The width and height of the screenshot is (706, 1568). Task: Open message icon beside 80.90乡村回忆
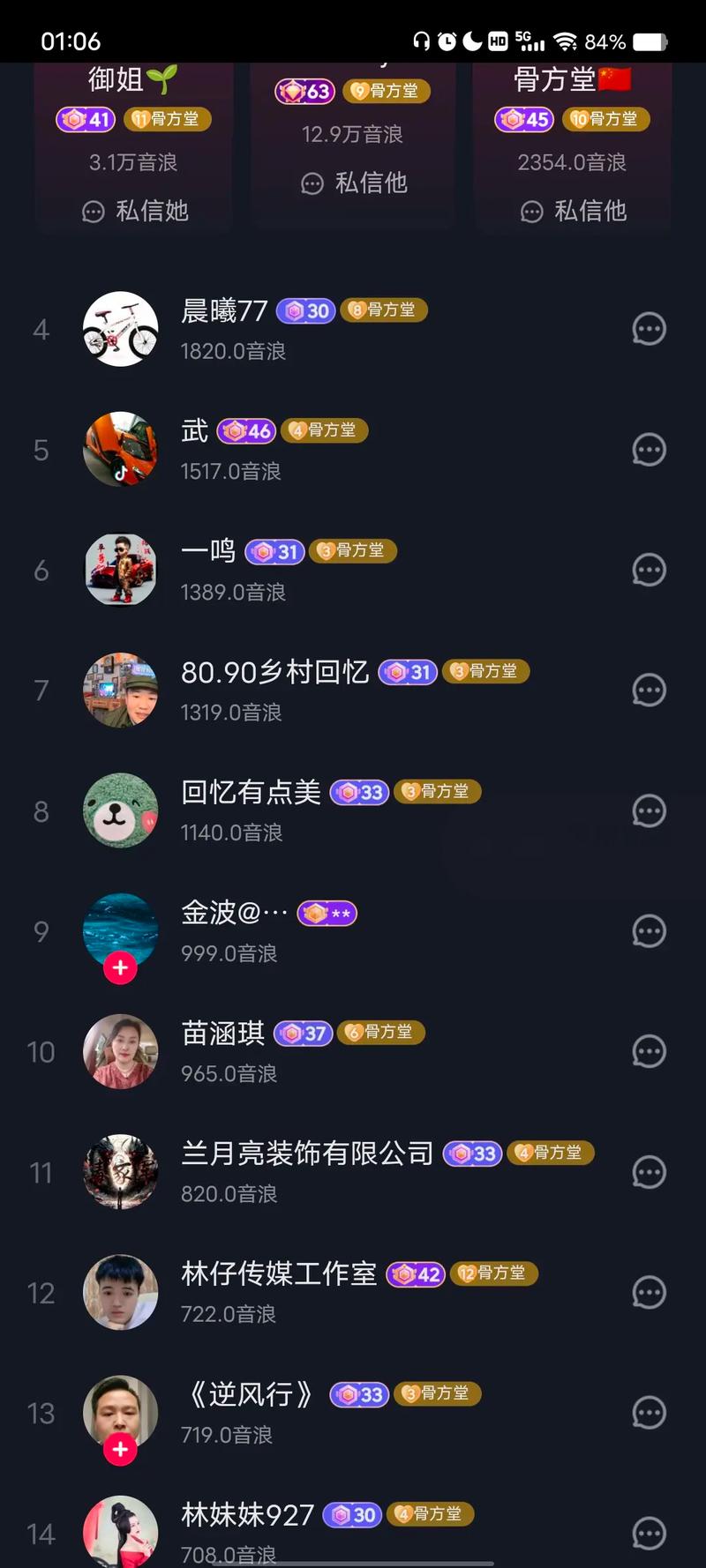coord(649,691)
